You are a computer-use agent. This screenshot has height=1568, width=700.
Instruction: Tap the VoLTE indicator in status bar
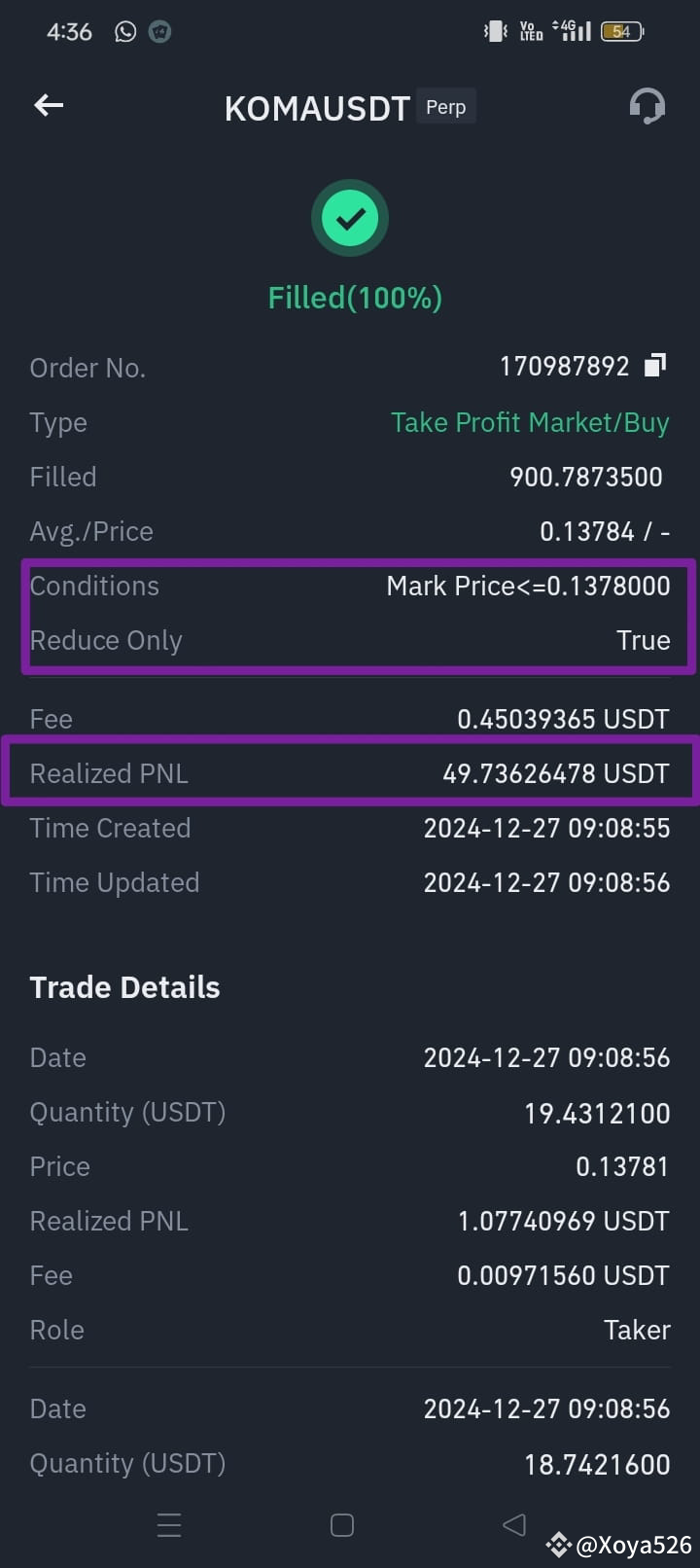coord(531,30)
